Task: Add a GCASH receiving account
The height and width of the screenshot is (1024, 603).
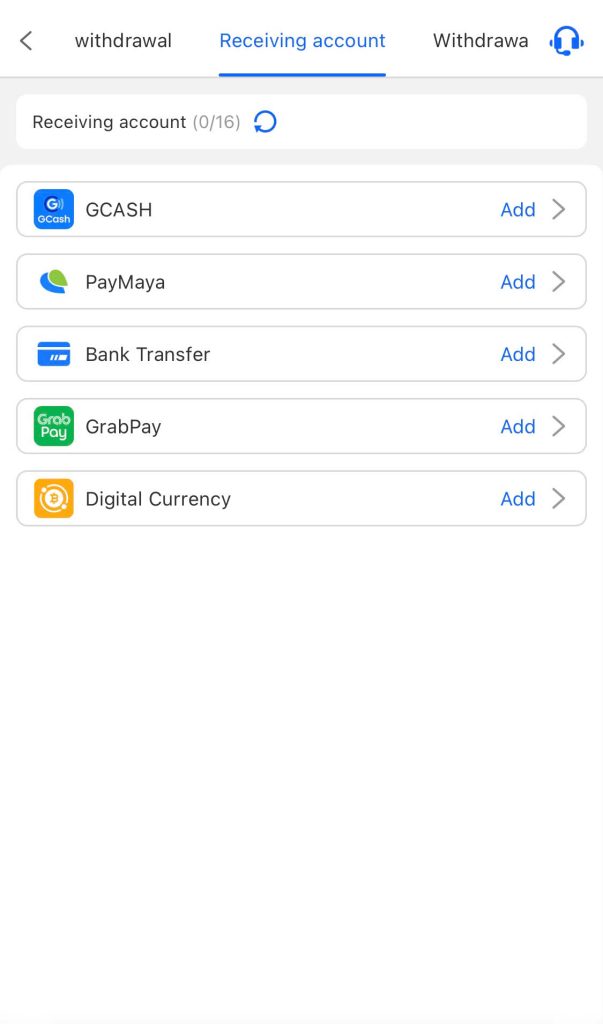Action: coord(518,210)
